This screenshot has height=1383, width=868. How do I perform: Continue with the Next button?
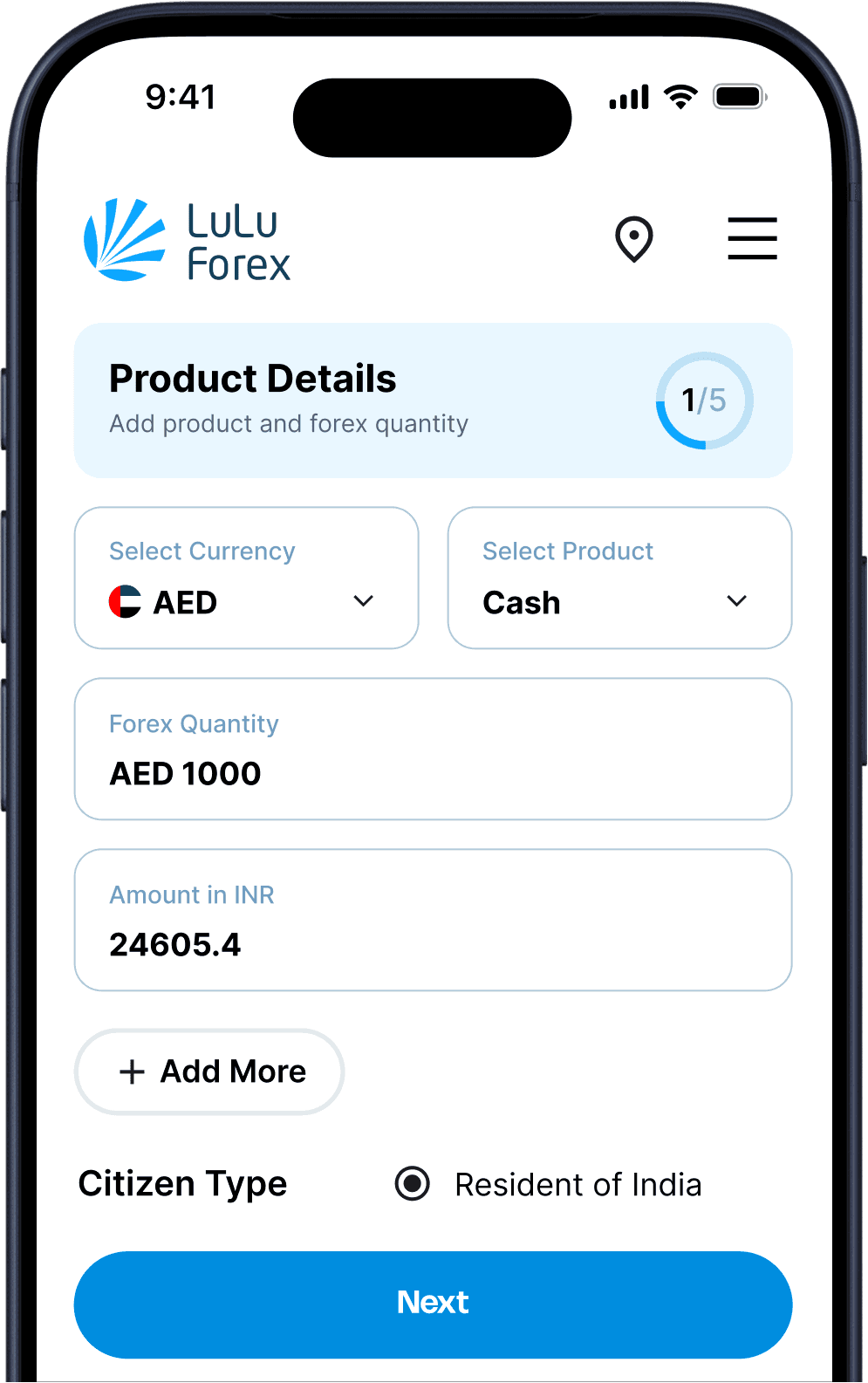point(433,1304)
